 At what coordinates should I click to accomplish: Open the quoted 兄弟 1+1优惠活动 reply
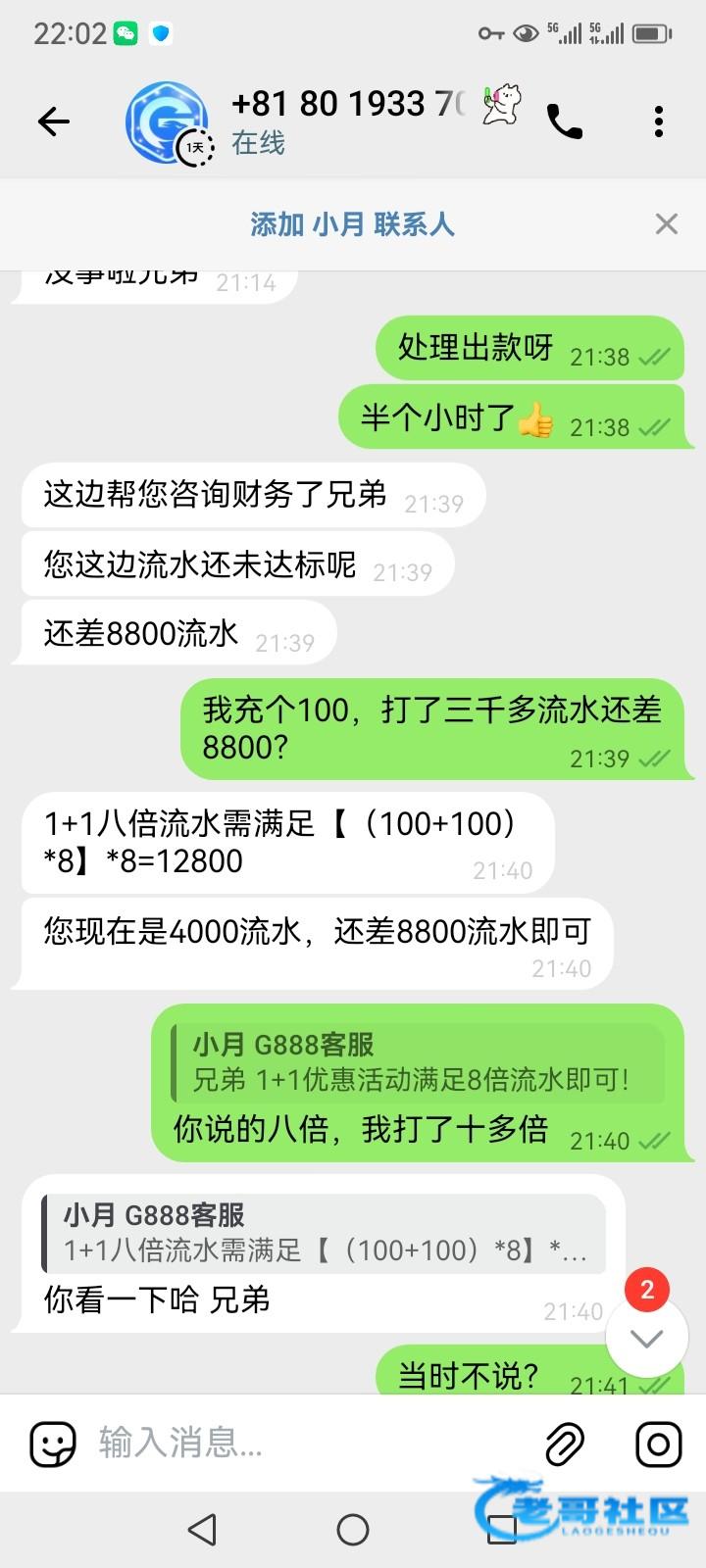pos(417,1062)
